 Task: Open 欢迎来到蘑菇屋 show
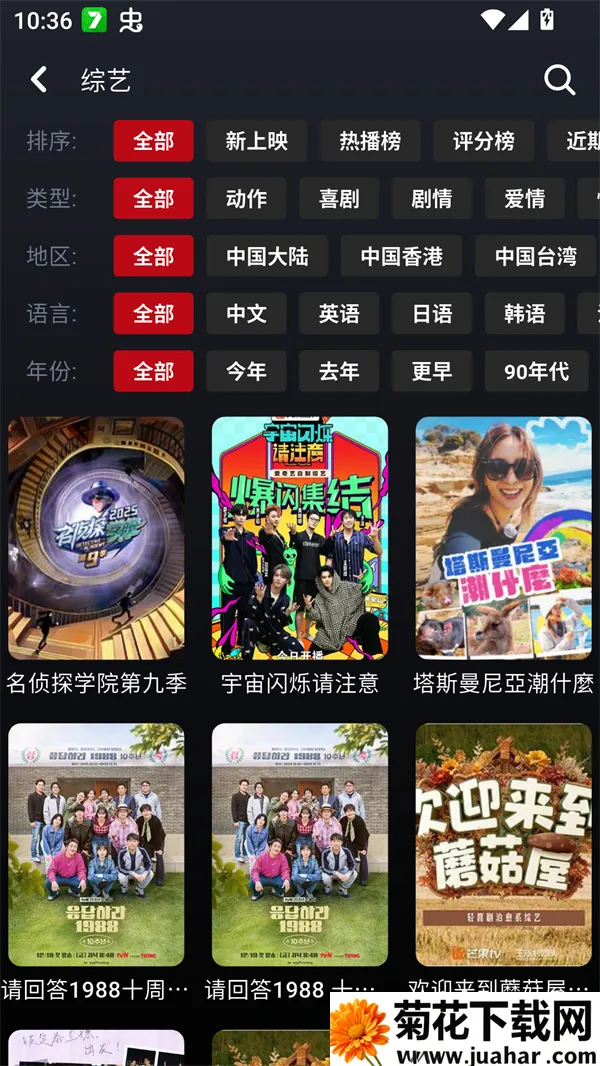pos(503,845)
